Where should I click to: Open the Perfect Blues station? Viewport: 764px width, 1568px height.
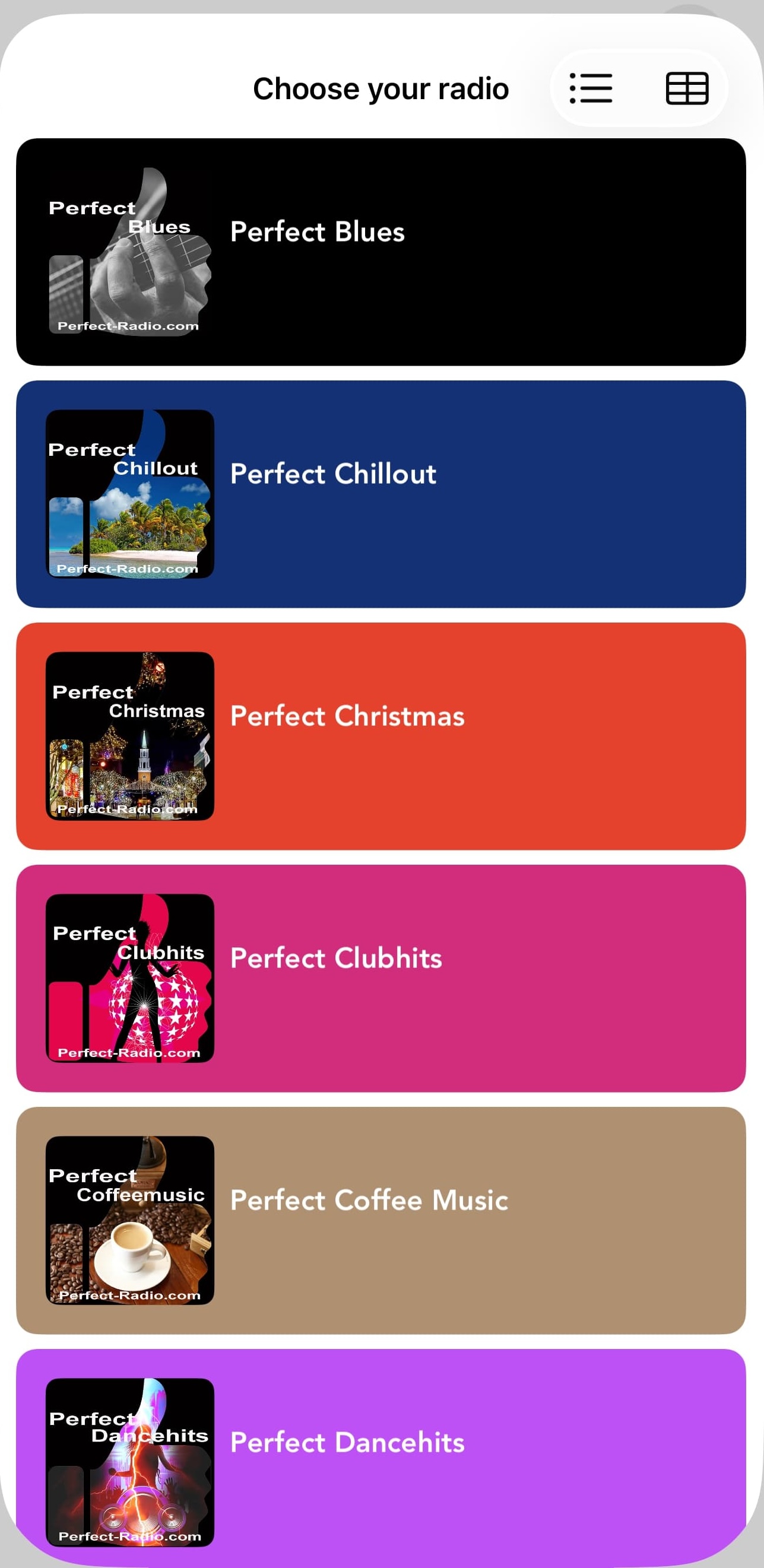coord(381,252)
